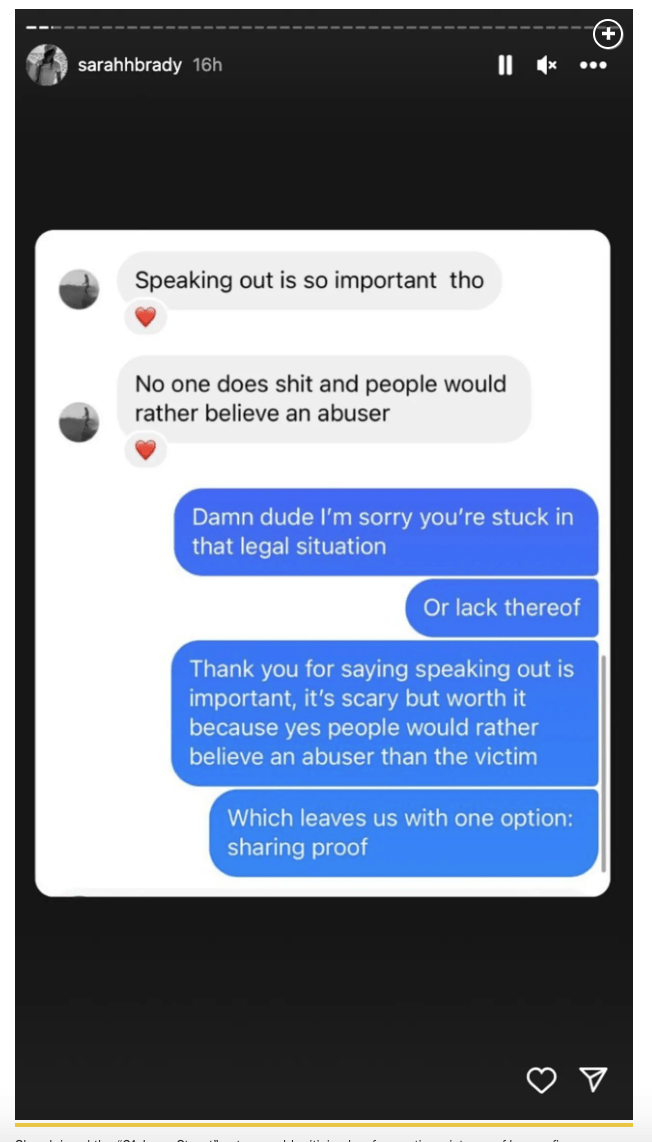This screenshot has width=652, height=1142.
Task: Pause the story playback
Action: 505,65
